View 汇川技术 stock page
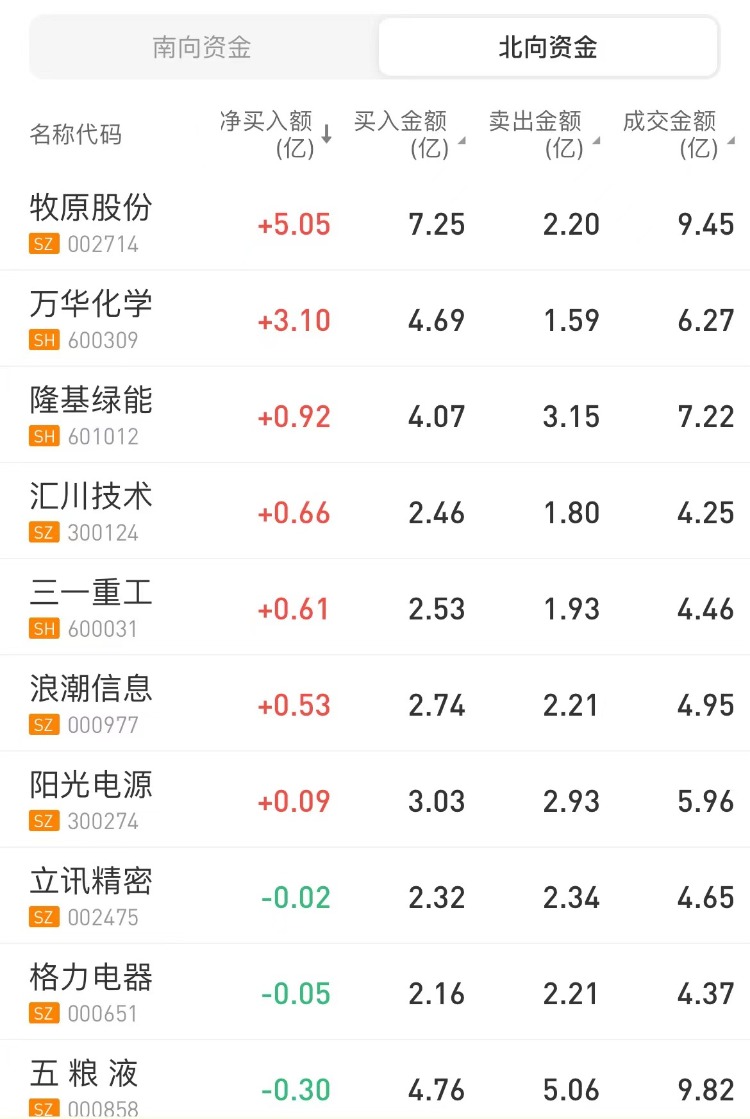The width and height of the screenshot is (750, 1119). click(91, 510)
